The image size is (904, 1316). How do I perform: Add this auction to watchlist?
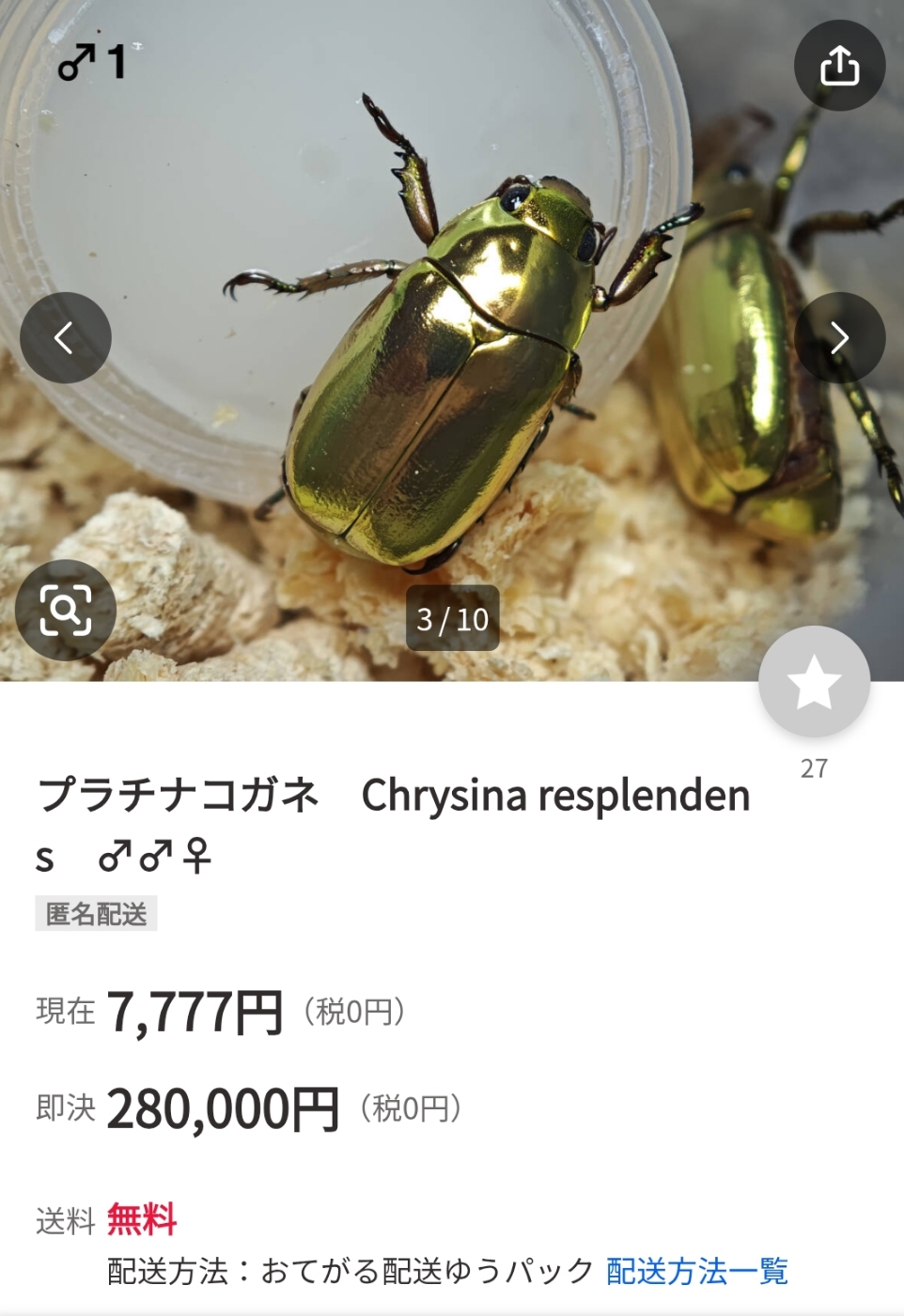[814, 682]
